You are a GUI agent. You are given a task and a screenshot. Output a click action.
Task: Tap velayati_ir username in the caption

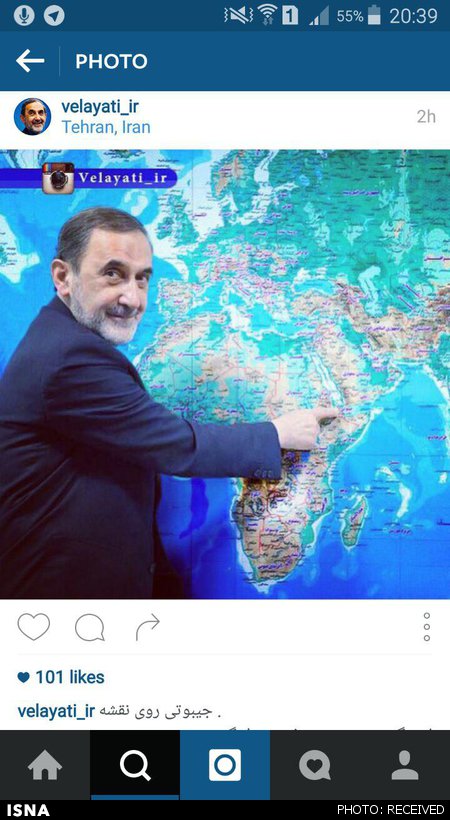[56, 711]
